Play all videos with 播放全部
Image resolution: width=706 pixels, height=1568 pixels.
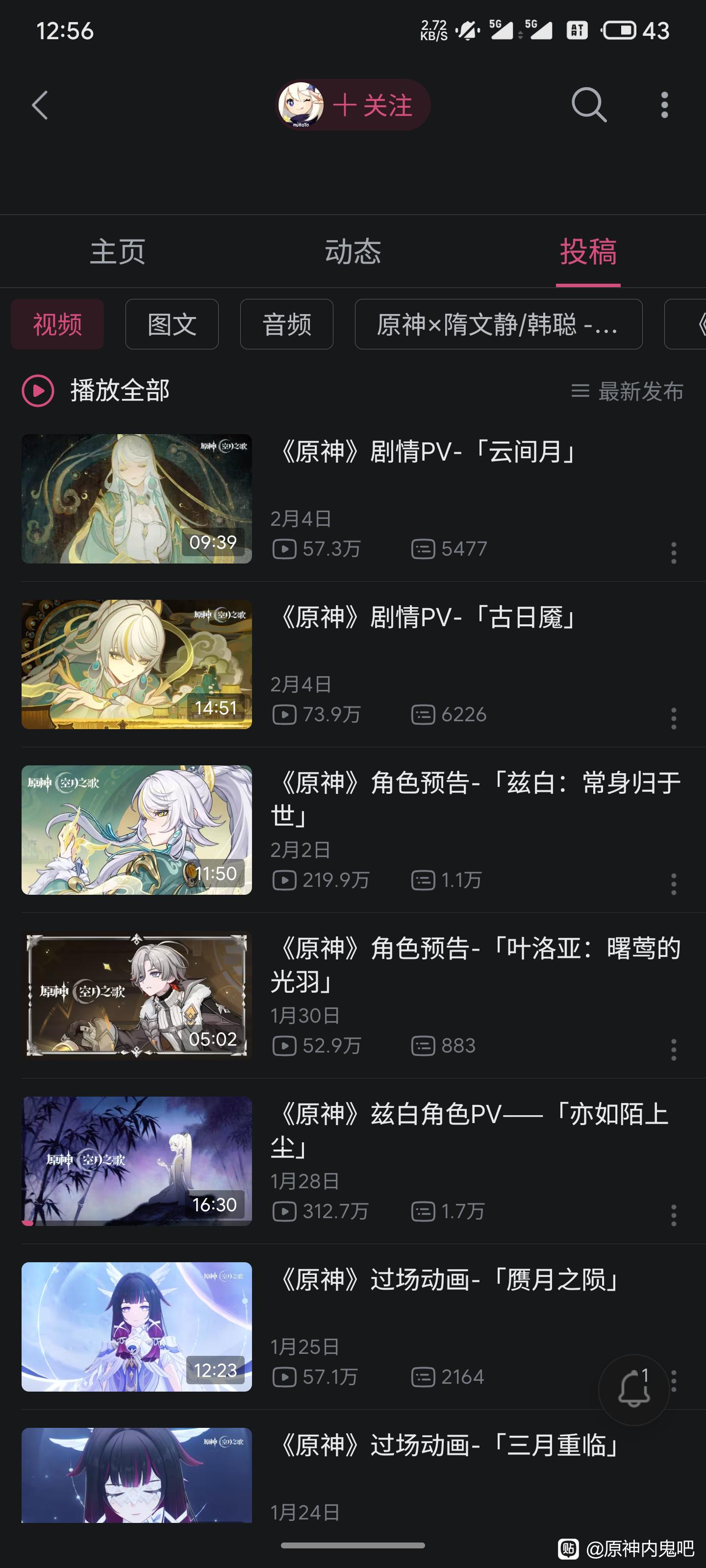(x=96, y=390)
